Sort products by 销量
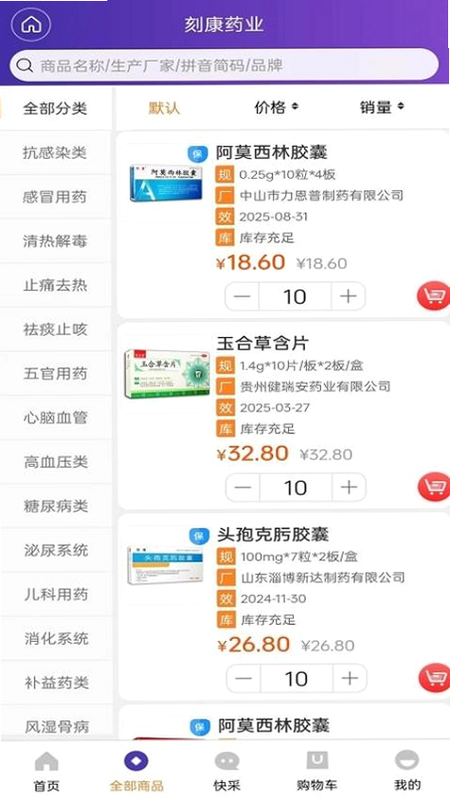450x800 pixels. click(x=382, y=107)
